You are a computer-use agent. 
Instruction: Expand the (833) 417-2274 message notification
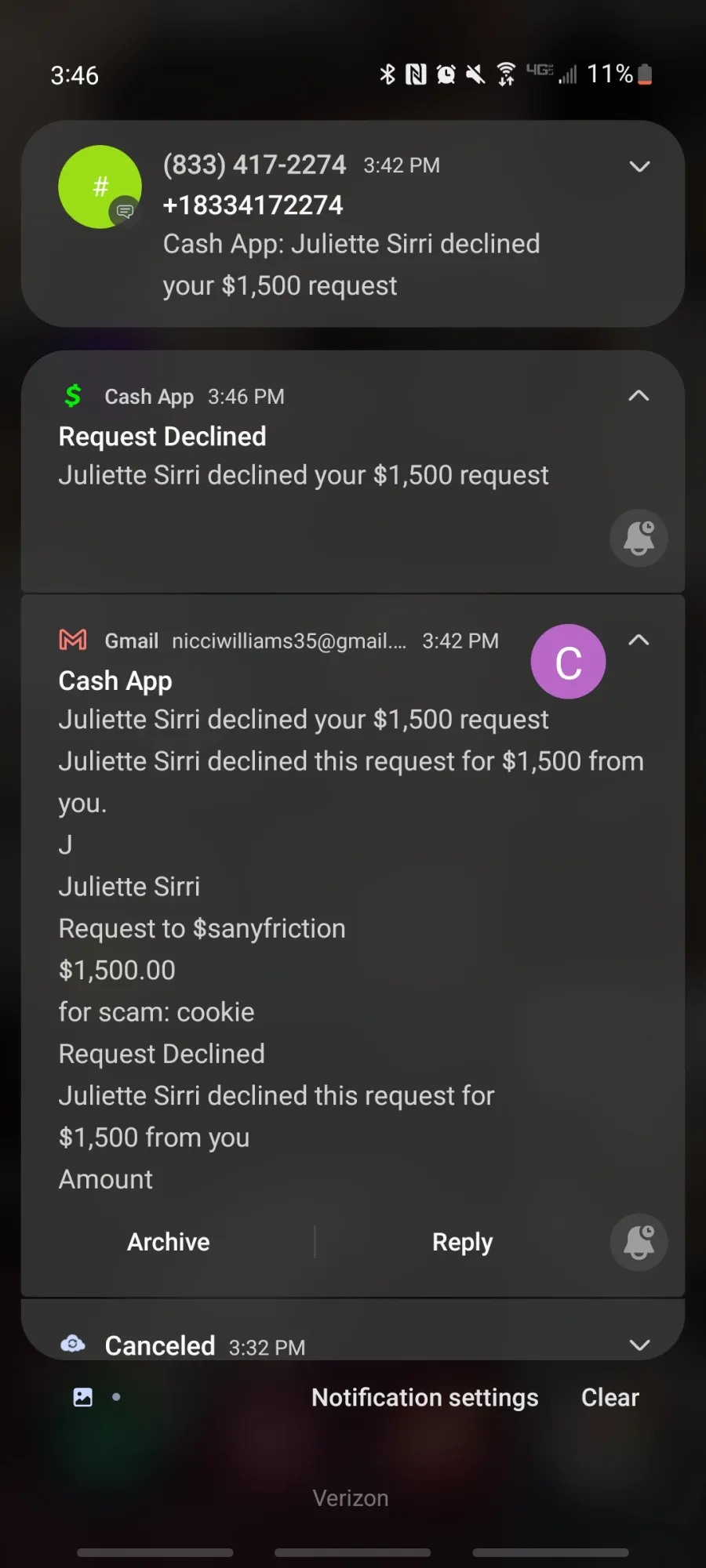point(639,166)
